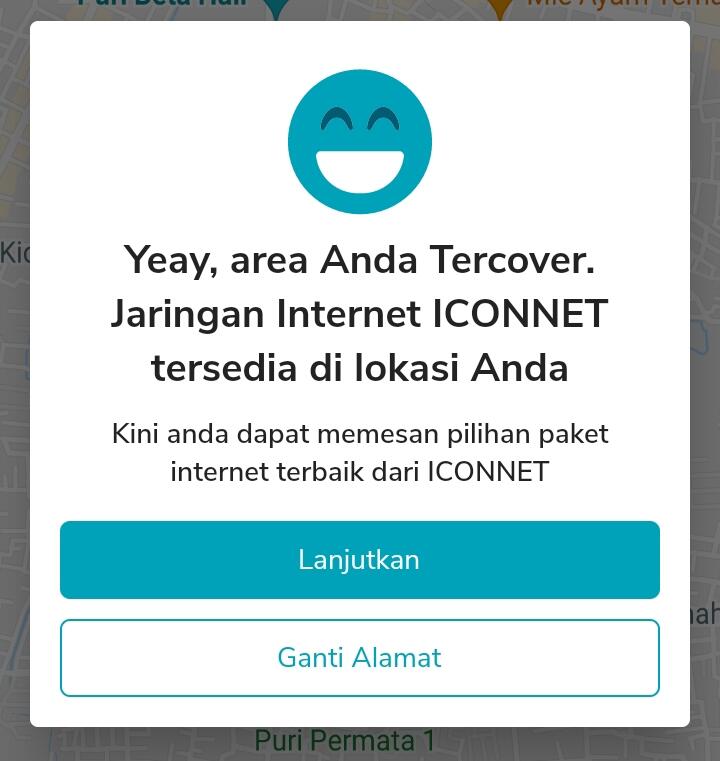Viewport: 720px width, 761px height.
Task: Click the smiling eyes of the ICONNET mascot
Action: pyautogui.click(x=360, y=117)
